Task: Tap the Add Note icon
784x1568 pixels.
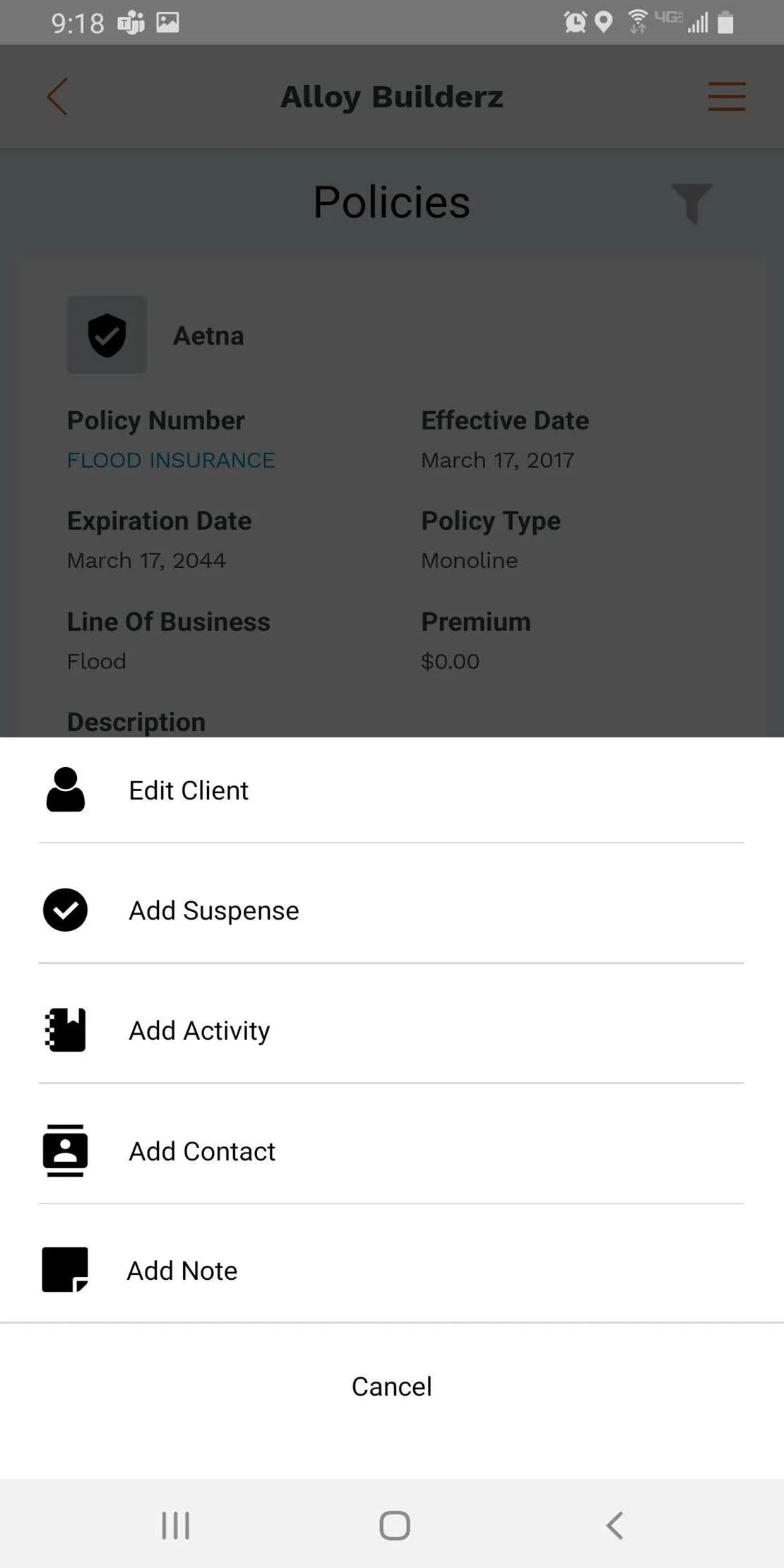Action: (65, 1269)
